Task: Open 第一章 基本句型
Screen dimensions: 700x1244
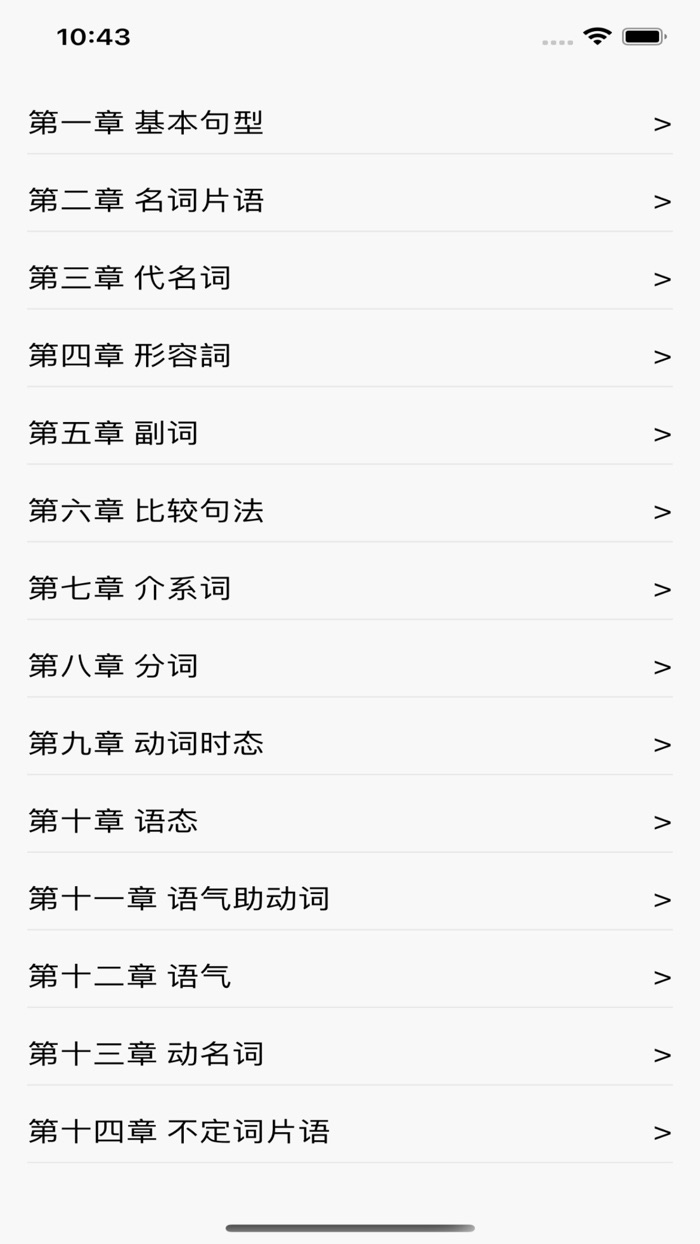Action: pos(350,123)
